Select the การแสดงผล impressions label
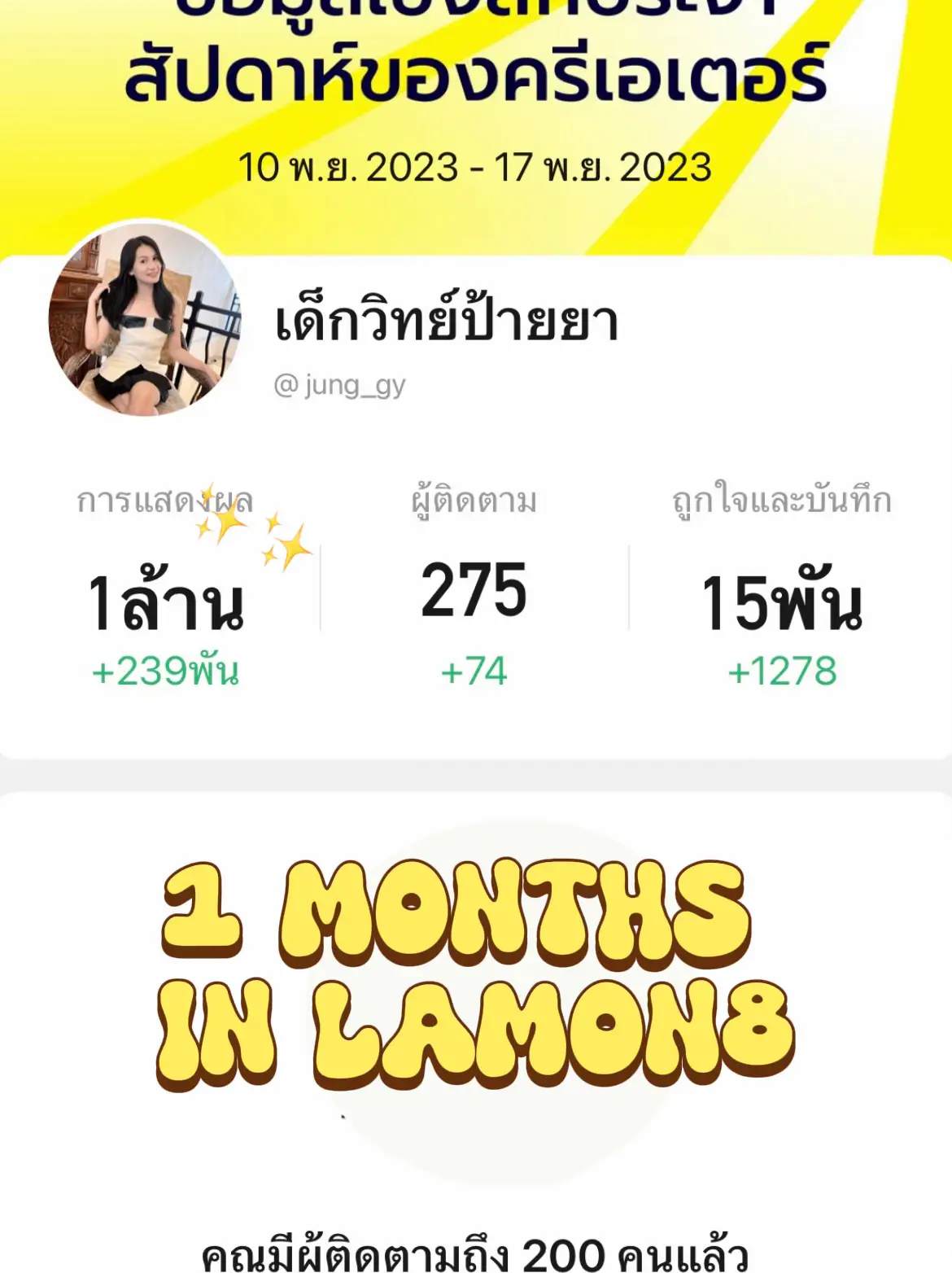Viewport: 952px width, 1273px height. coord(163,502)
